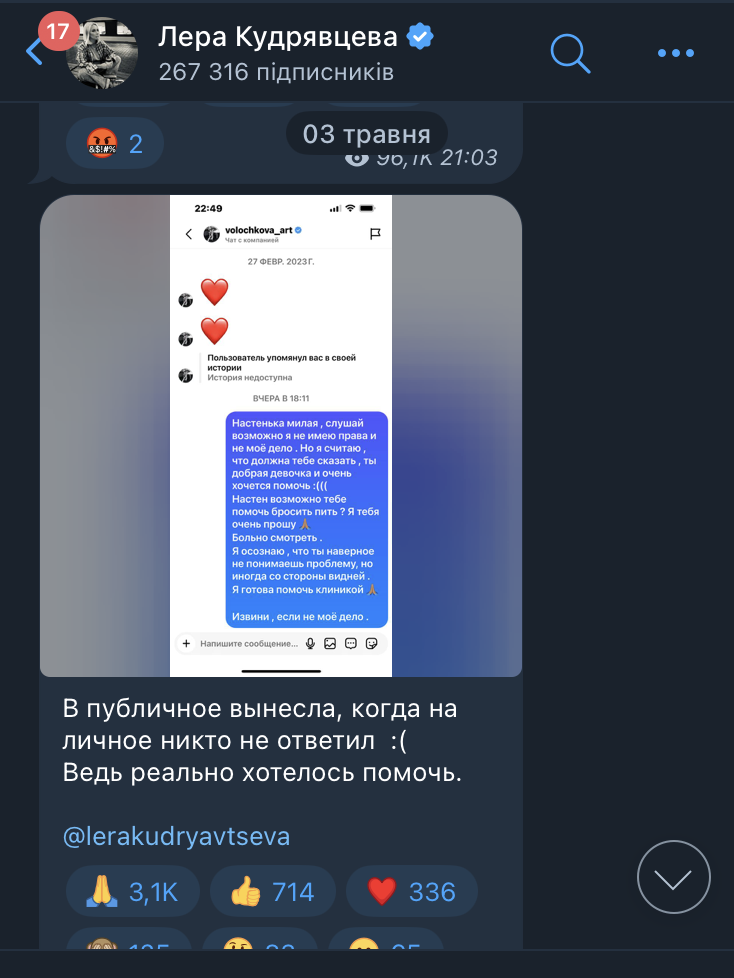Search within this channel
Image resolution: width=734 pixels, height=978 pixels.
coord(571,52)
